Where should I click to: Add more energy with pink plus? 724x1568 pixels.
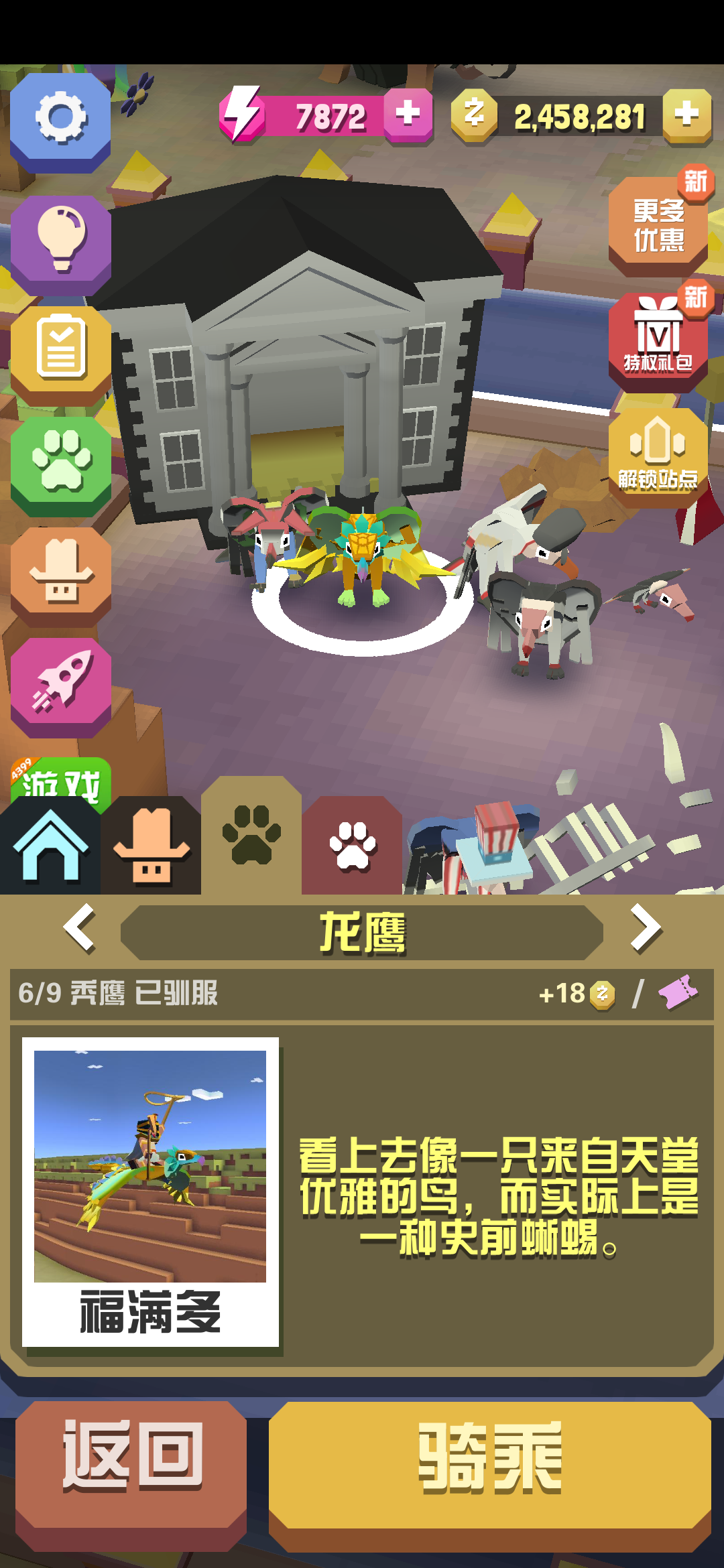click(408, 114)
